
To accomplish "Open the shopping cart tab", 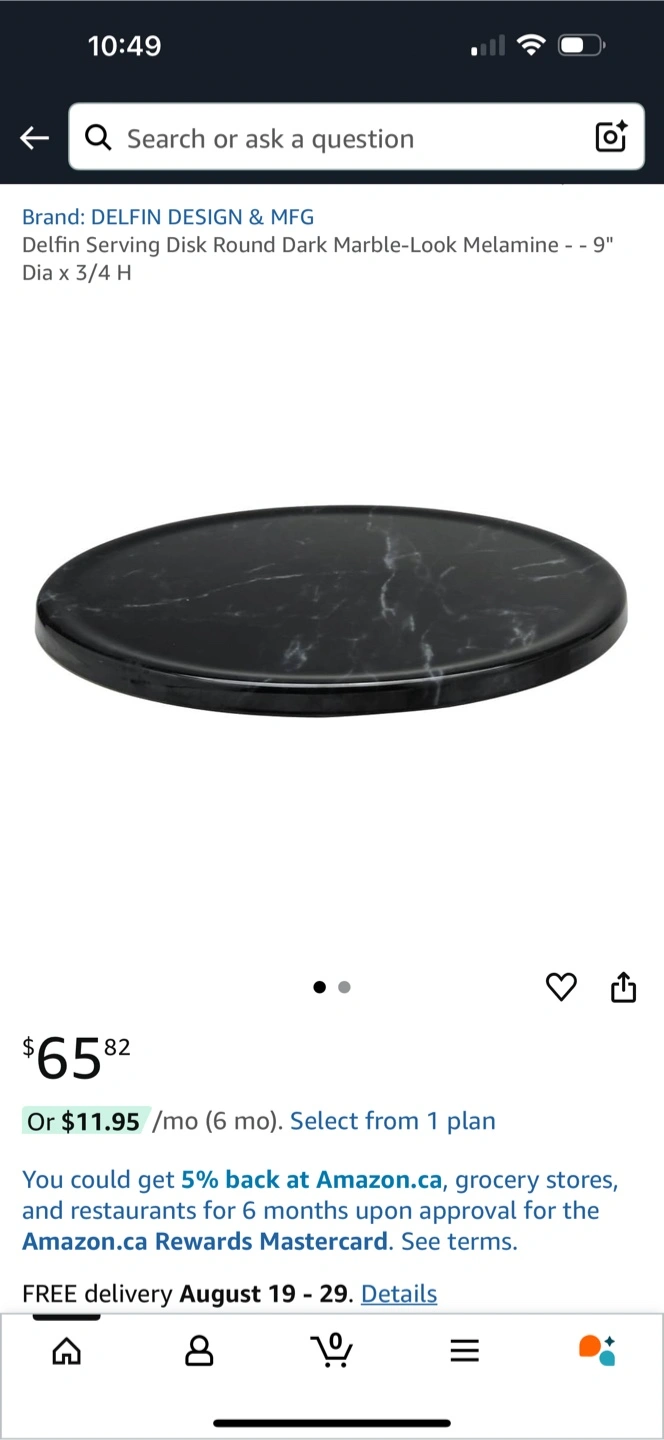I will click(332, 1349).
